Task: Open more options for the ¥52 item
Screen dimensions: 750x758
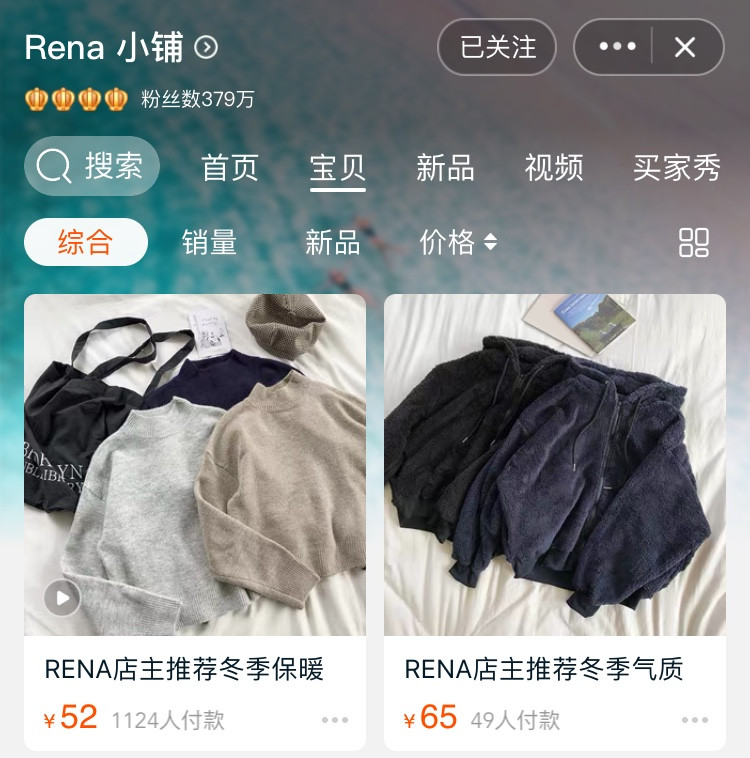Action: (x=335, y=720)
